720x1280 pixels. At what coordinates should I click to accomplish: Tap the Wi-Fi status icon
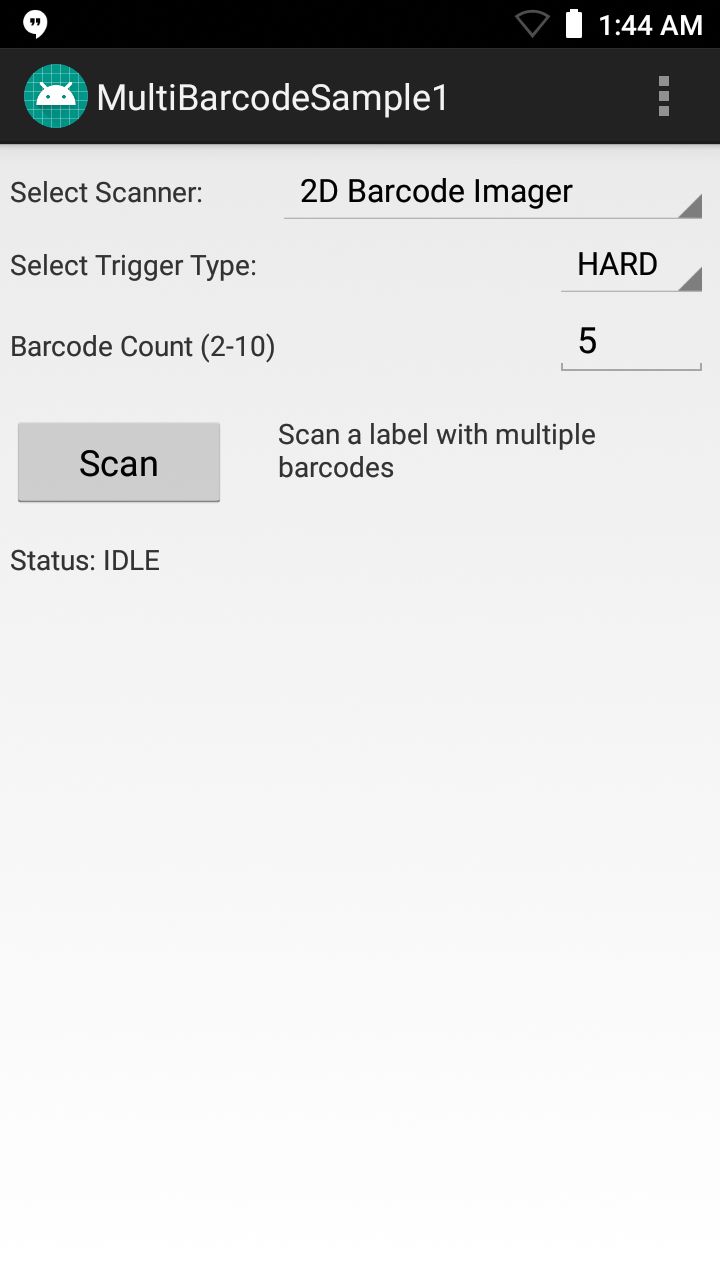pos(533,24)
